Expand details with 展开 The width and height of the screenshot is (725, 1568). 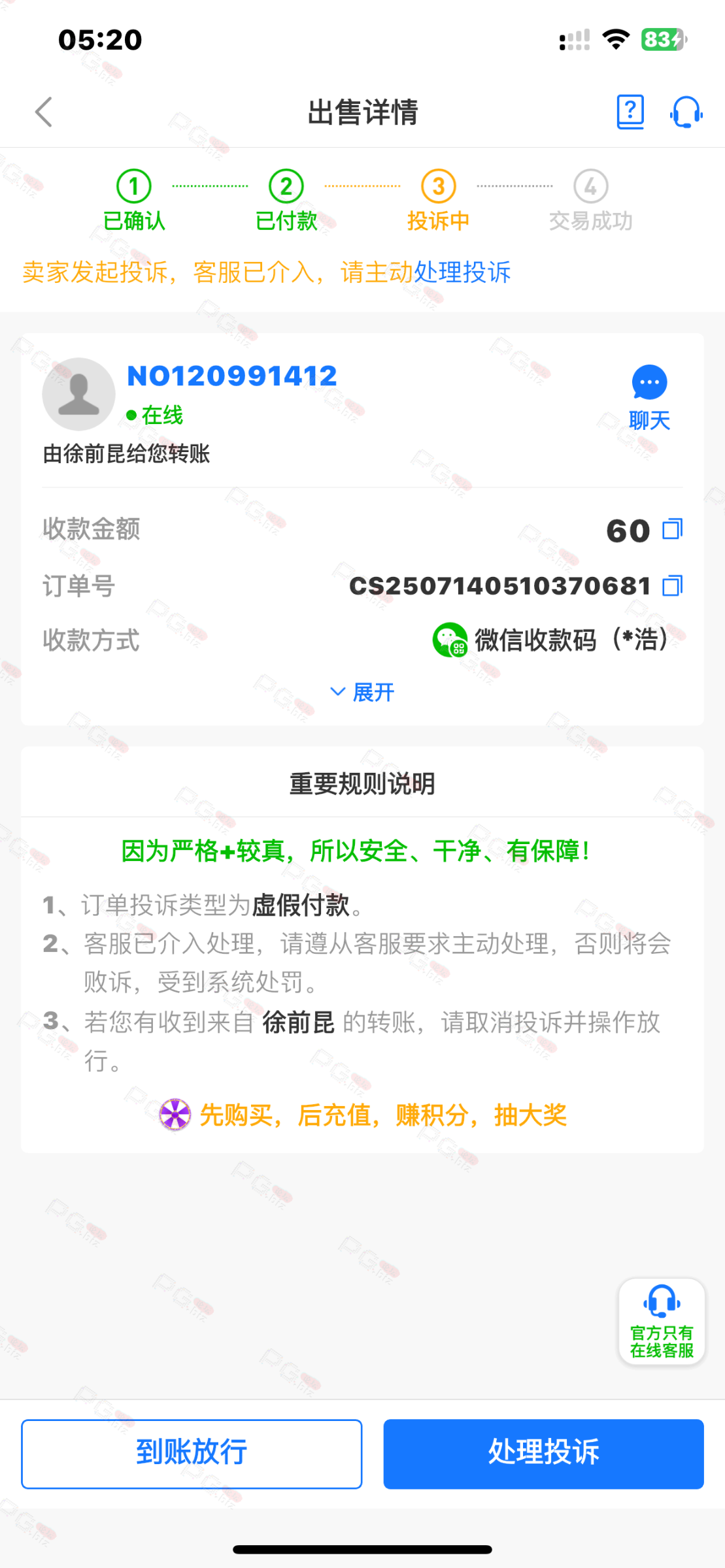(363, 693)
